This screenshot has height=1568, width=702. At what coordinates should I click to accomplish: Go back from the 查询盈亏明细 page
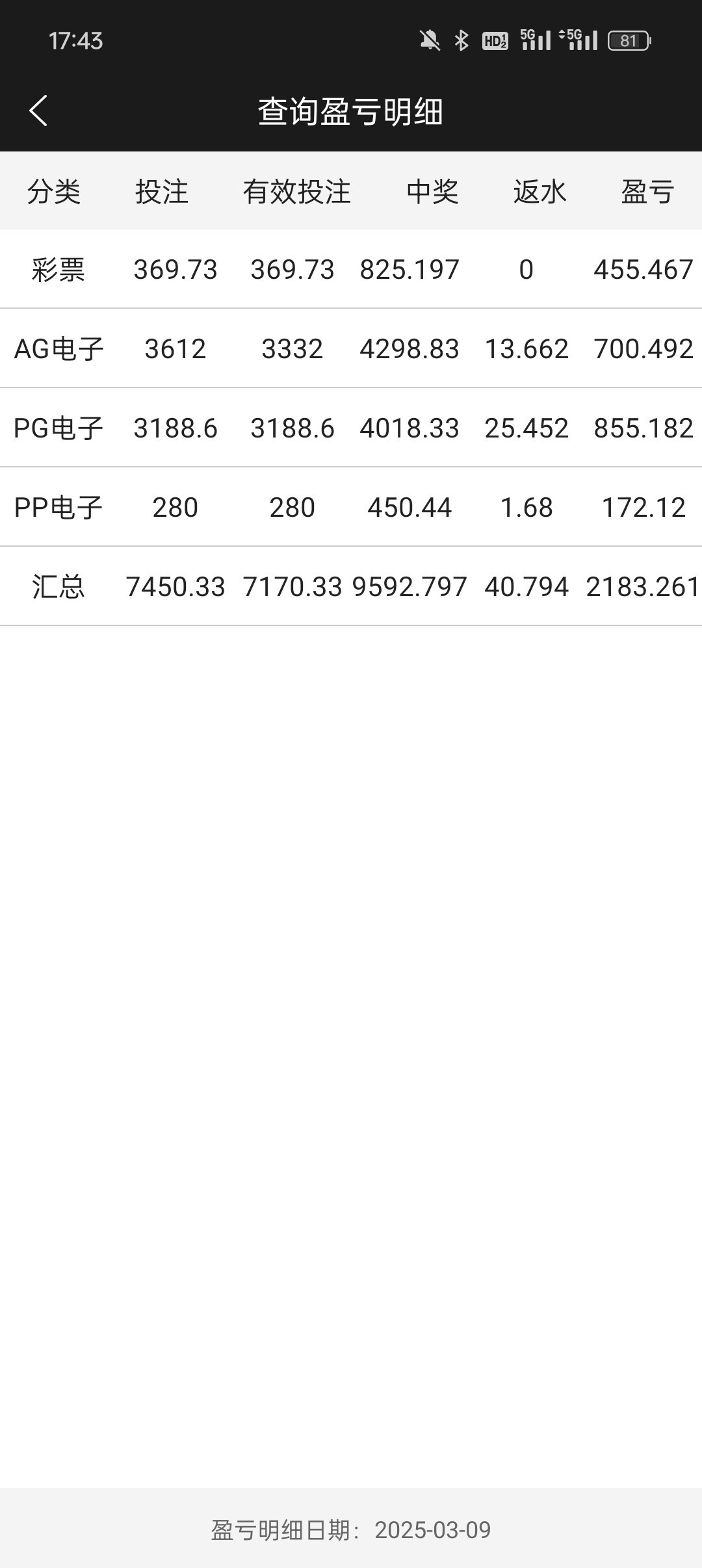[x=38, y=111]
